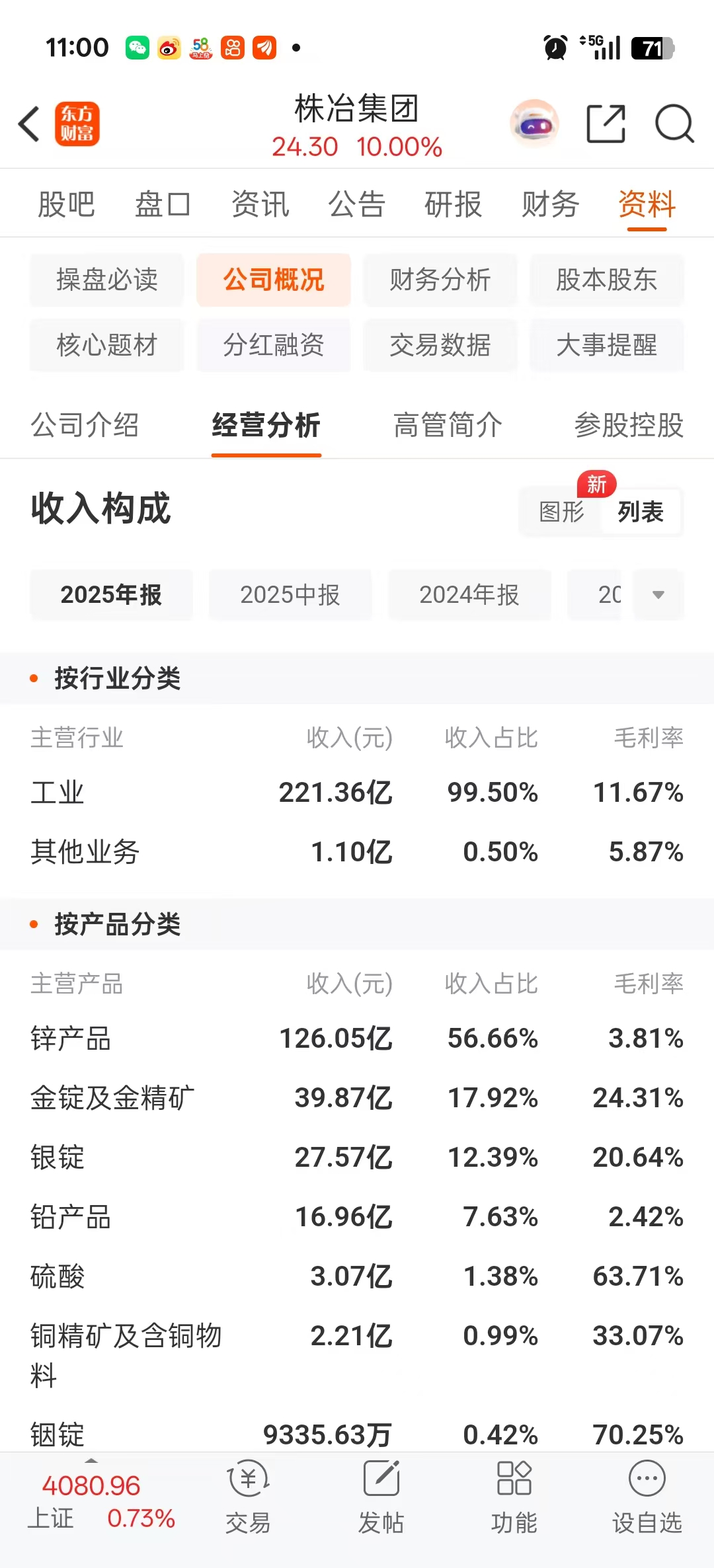Open the 资讯 tab
The image size is (714, 1568).
260,204
